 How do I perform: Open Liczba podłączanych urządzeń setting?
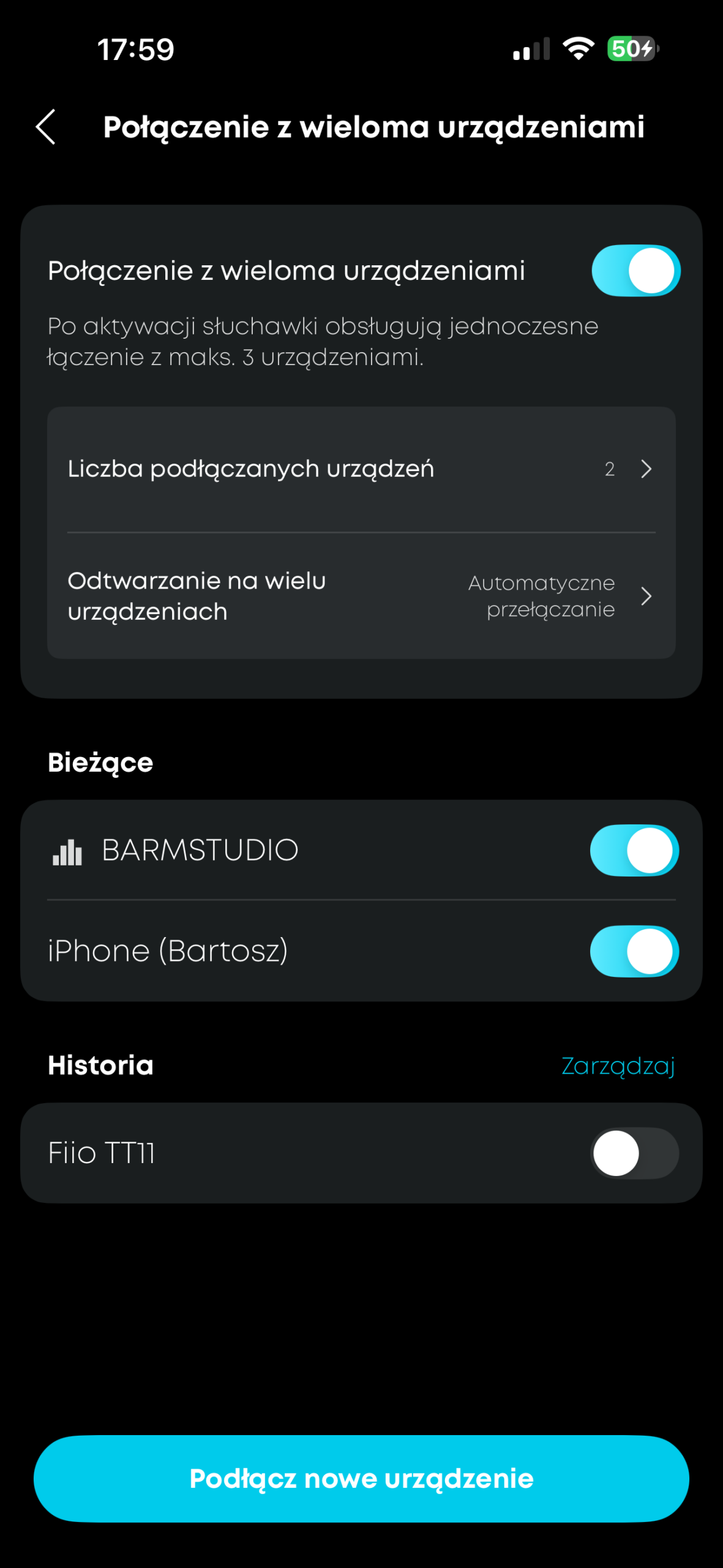coord(361,469)
